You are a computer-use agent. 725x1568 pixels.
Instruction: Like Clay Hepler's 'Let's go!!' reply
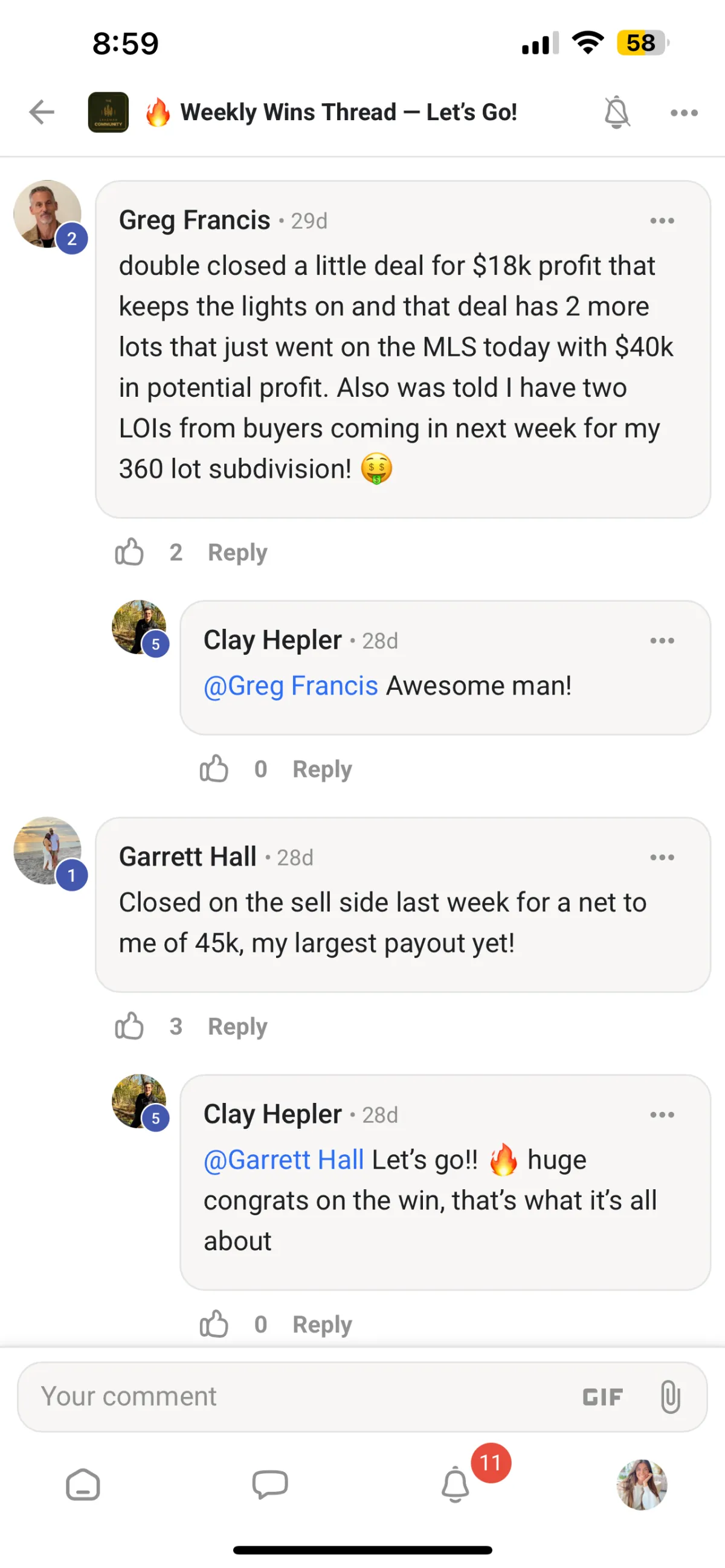click(214, 1324)
